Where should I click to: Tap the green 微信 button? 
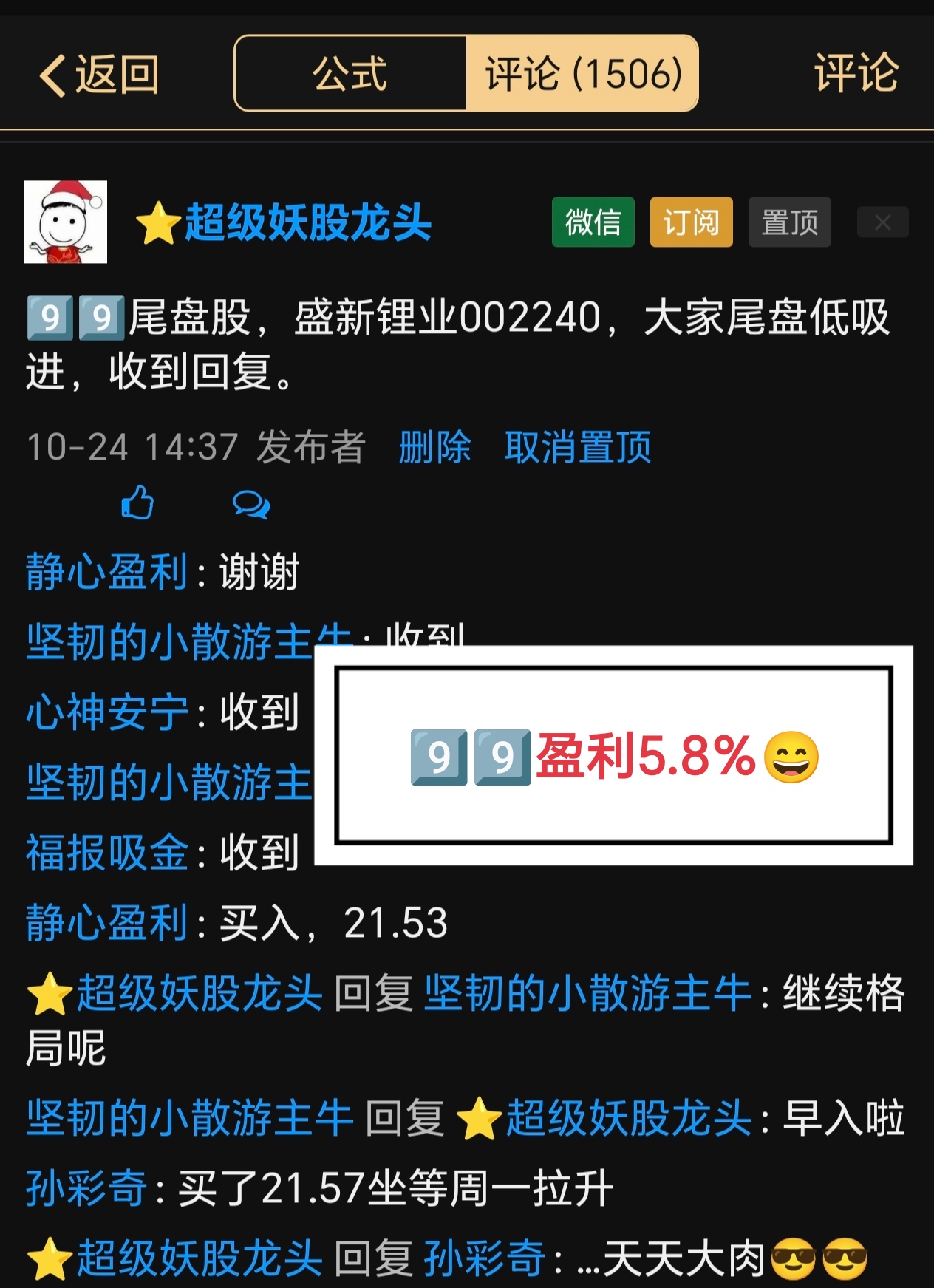click(593, 222)
